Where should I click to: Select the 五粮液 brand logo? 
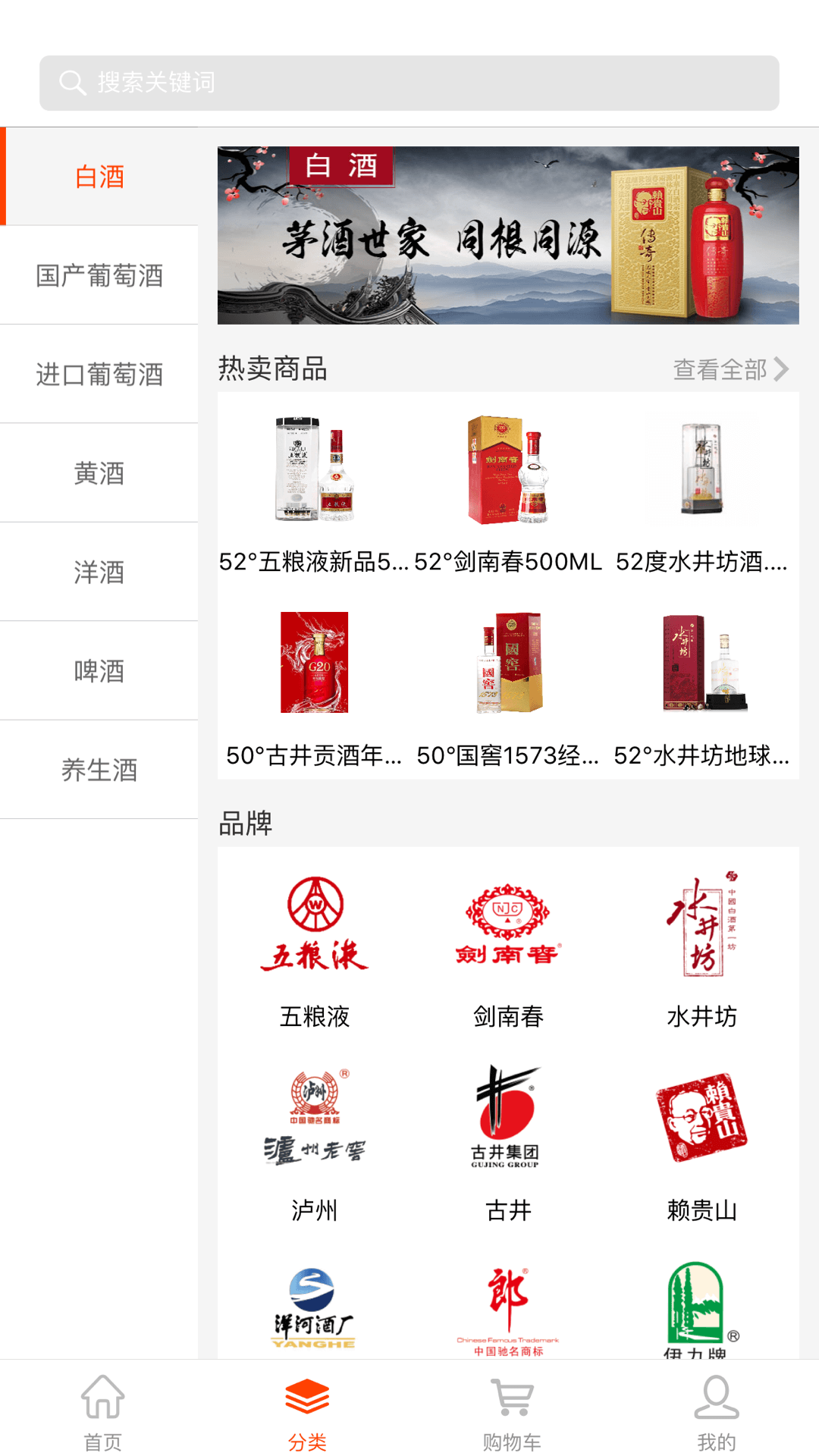[x=315, y=924]
